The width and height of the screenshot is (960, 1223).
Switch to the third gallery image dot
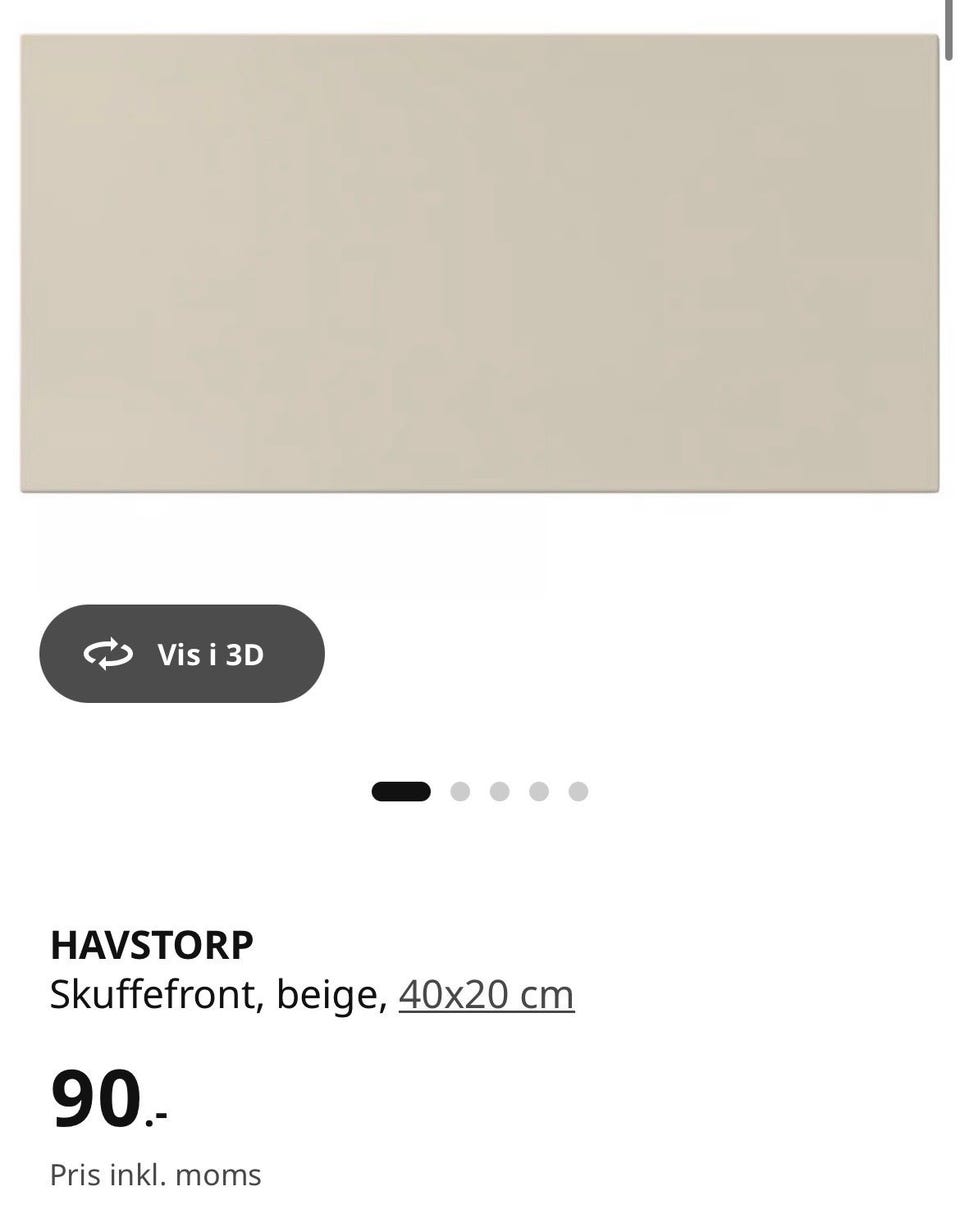[500, 790]
